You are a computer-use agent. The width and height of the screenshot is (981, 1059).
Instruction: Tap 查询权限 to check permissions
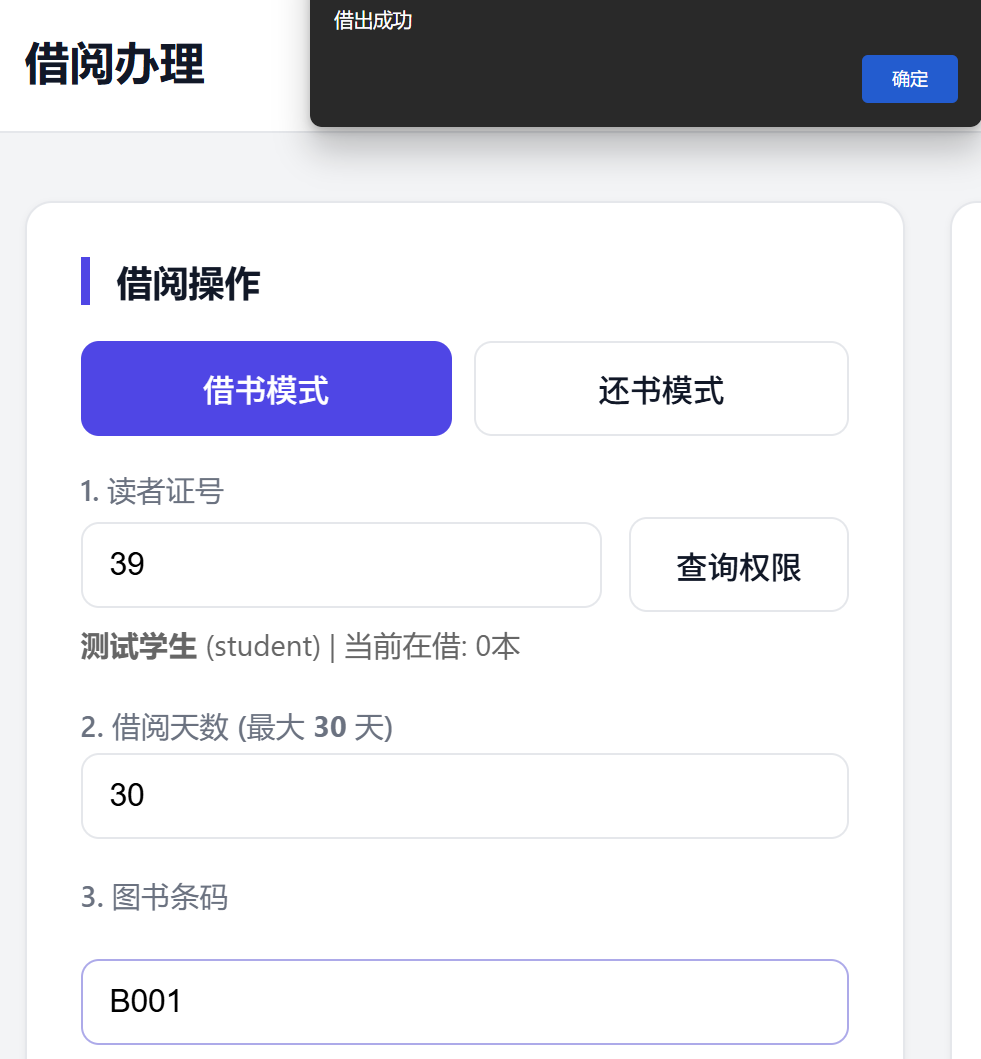point(738,565)
